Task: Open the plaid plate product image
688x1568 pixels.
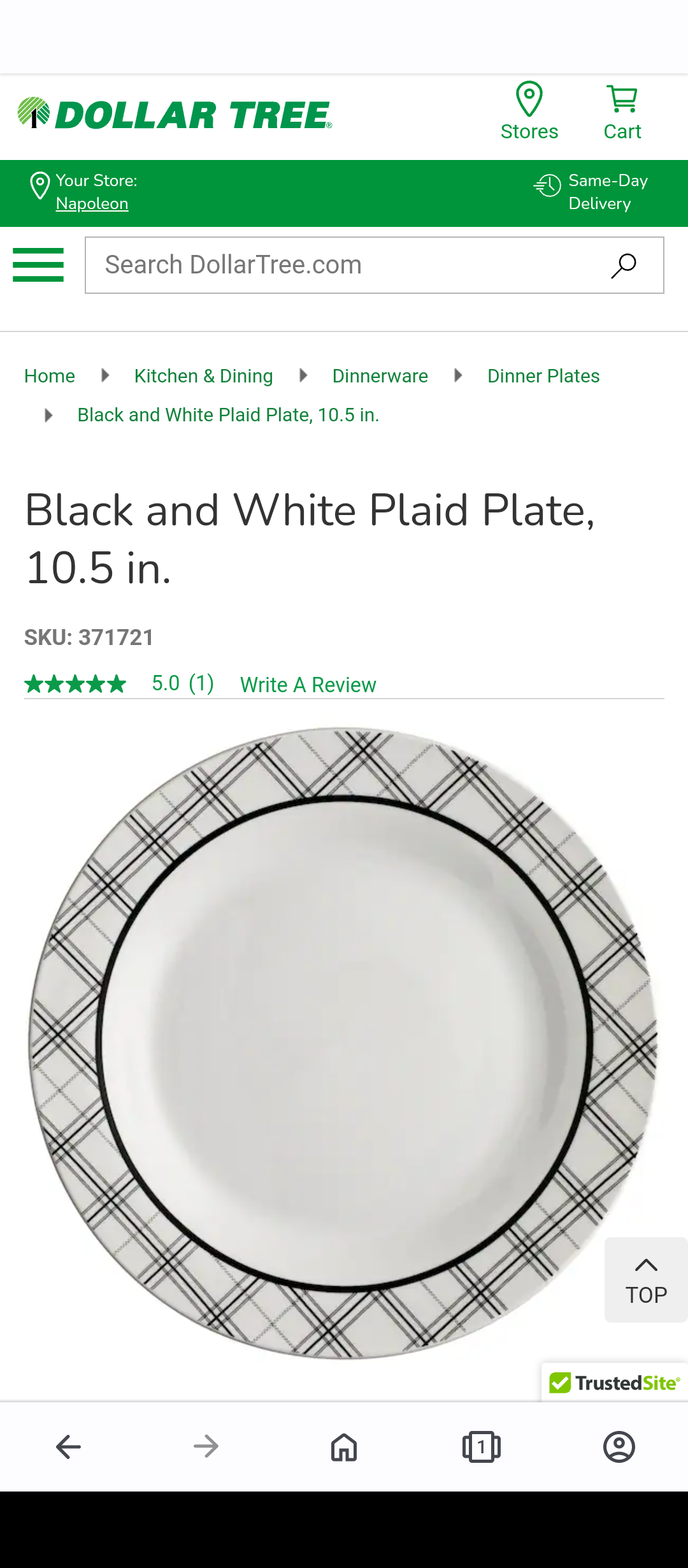Action: pos(343,1043)
